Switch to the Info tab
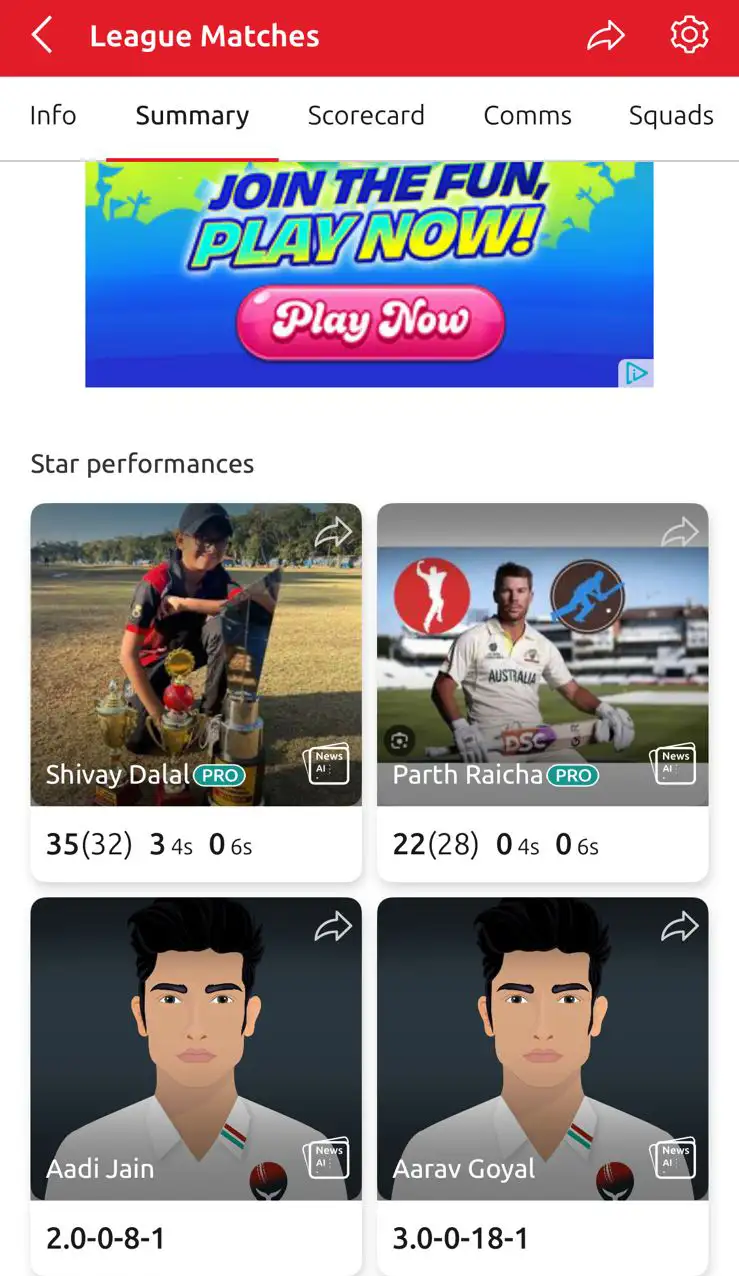 [x=53, y=116]
